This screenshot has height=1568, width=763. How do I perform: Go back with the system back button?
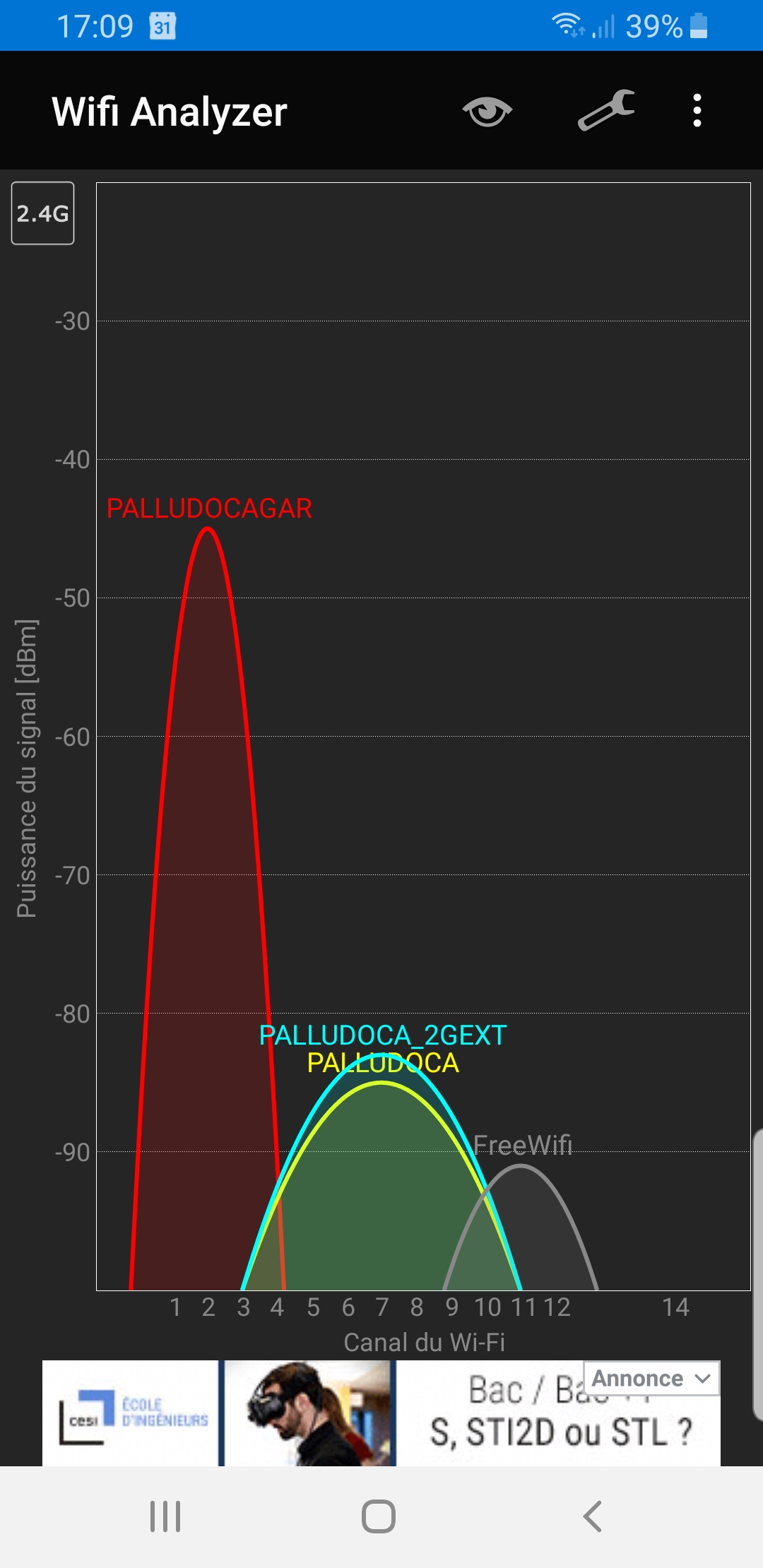click(592, 1516)
